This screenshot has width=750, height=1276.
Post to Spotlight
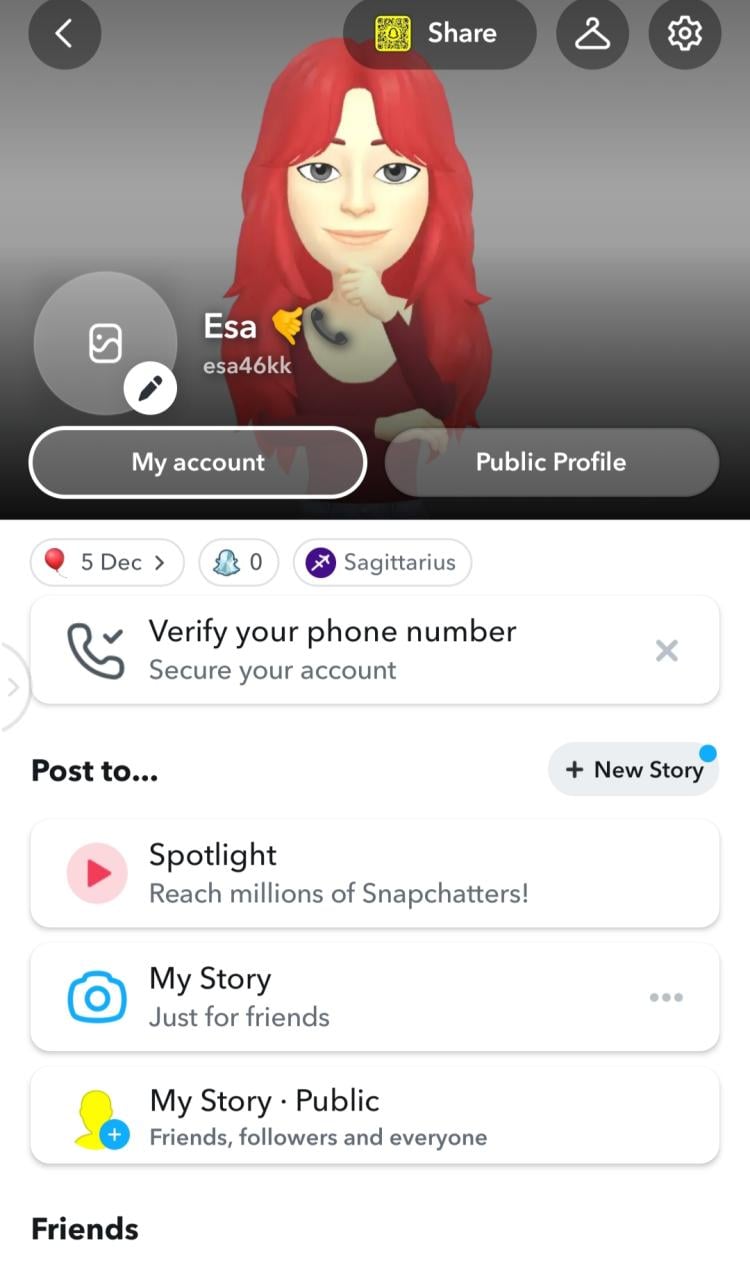tap(375, 873)
